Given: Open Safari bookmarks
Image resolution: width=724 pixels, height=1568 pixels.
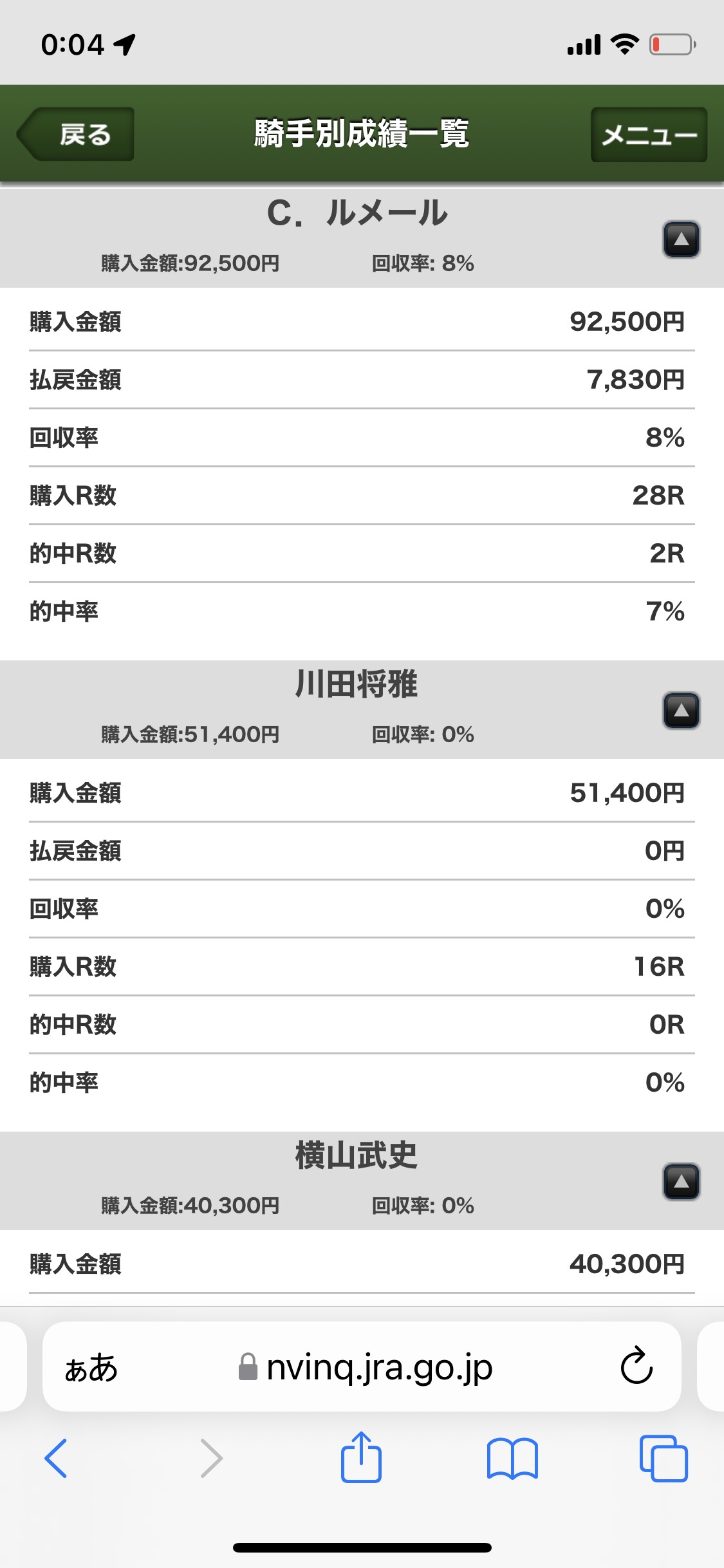Looking at the screenshot, I should pyautogui.click(x=512, y=1457).
